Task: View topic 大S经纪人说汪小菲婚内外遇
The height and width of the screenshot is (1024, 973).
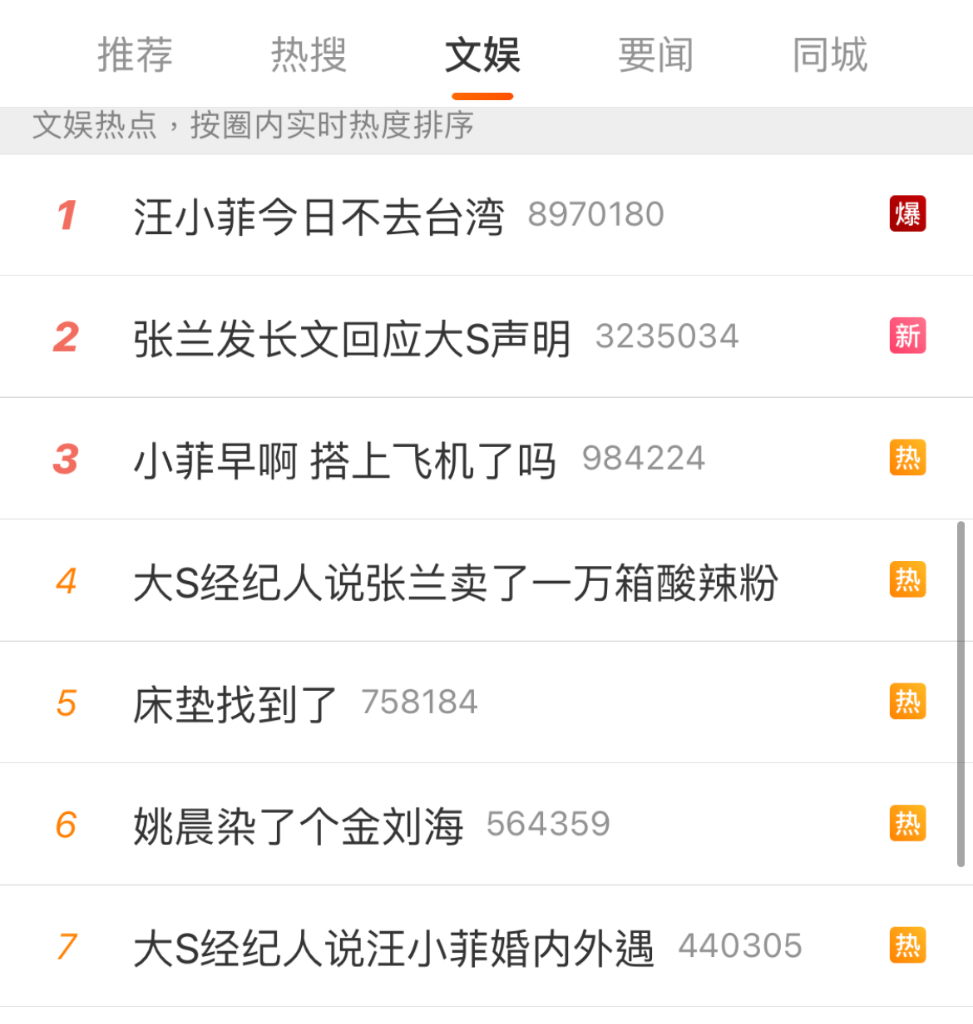Action: pyautogui.click(x=393, y=948)
